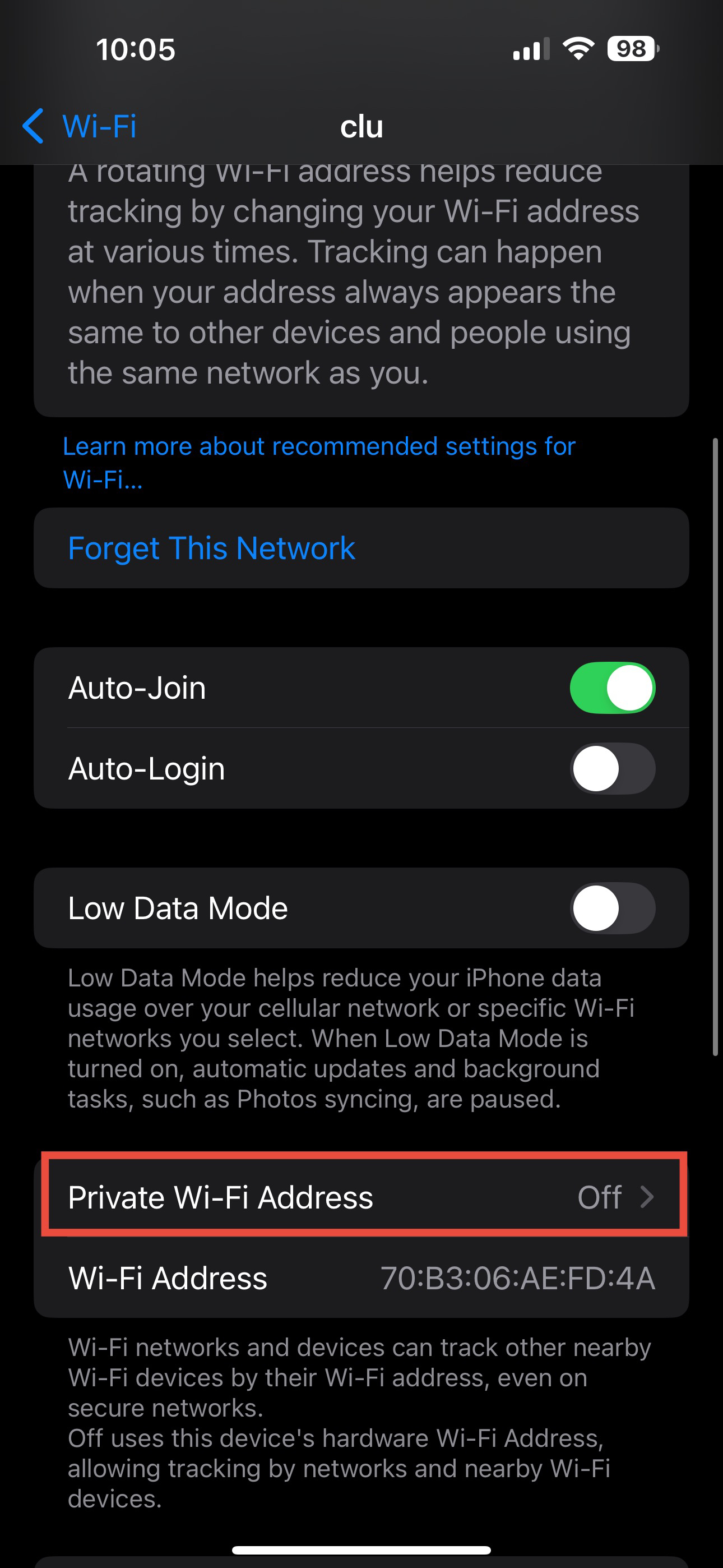The width and height of the screenshot is (723, 1568).
Task: Go back to Wi-Fi settings
Action: 79,127
